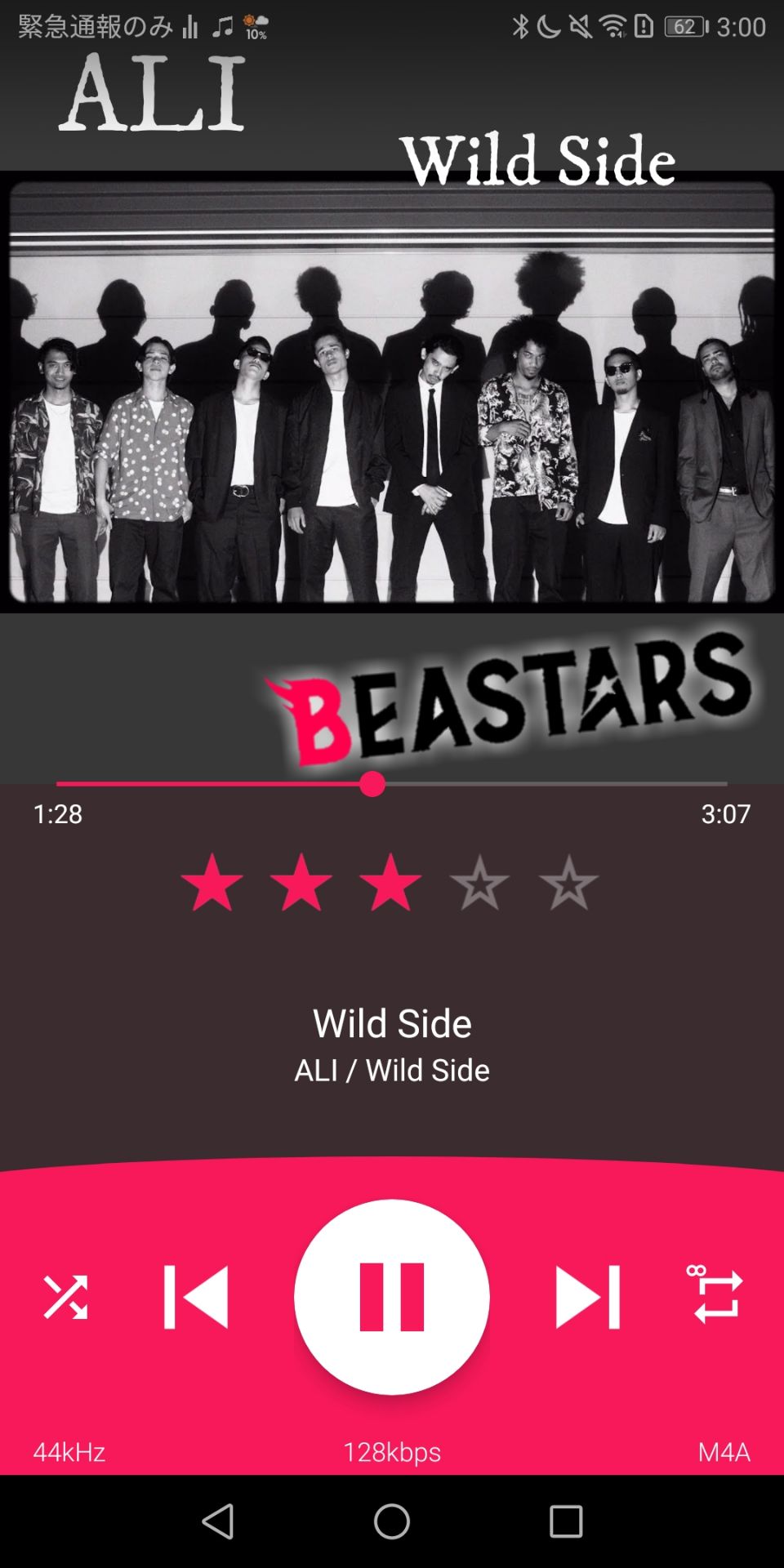The width and height of the screenshot is (784, 1568).
Task: Go back to the previous track
Action: (x=196, y=1297)
